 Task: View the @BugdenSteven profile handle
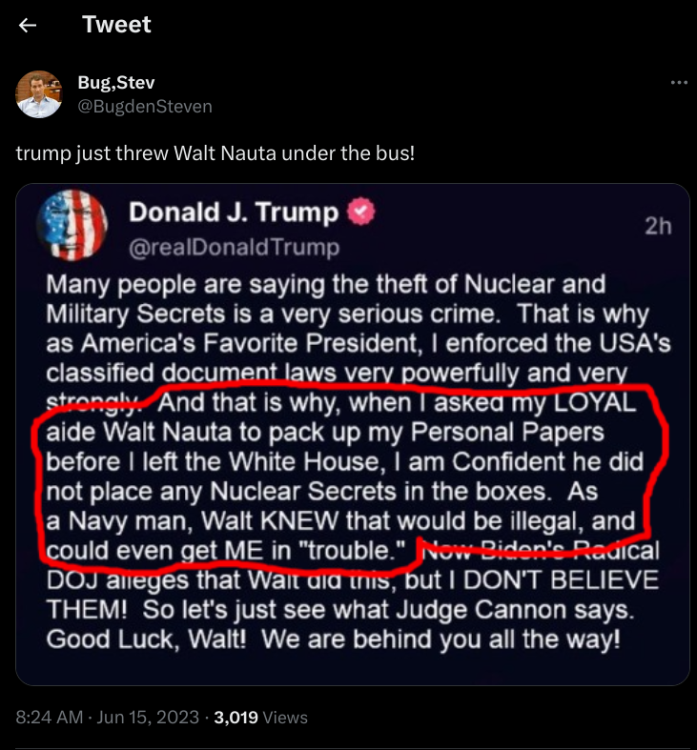[x=144, y=106]
